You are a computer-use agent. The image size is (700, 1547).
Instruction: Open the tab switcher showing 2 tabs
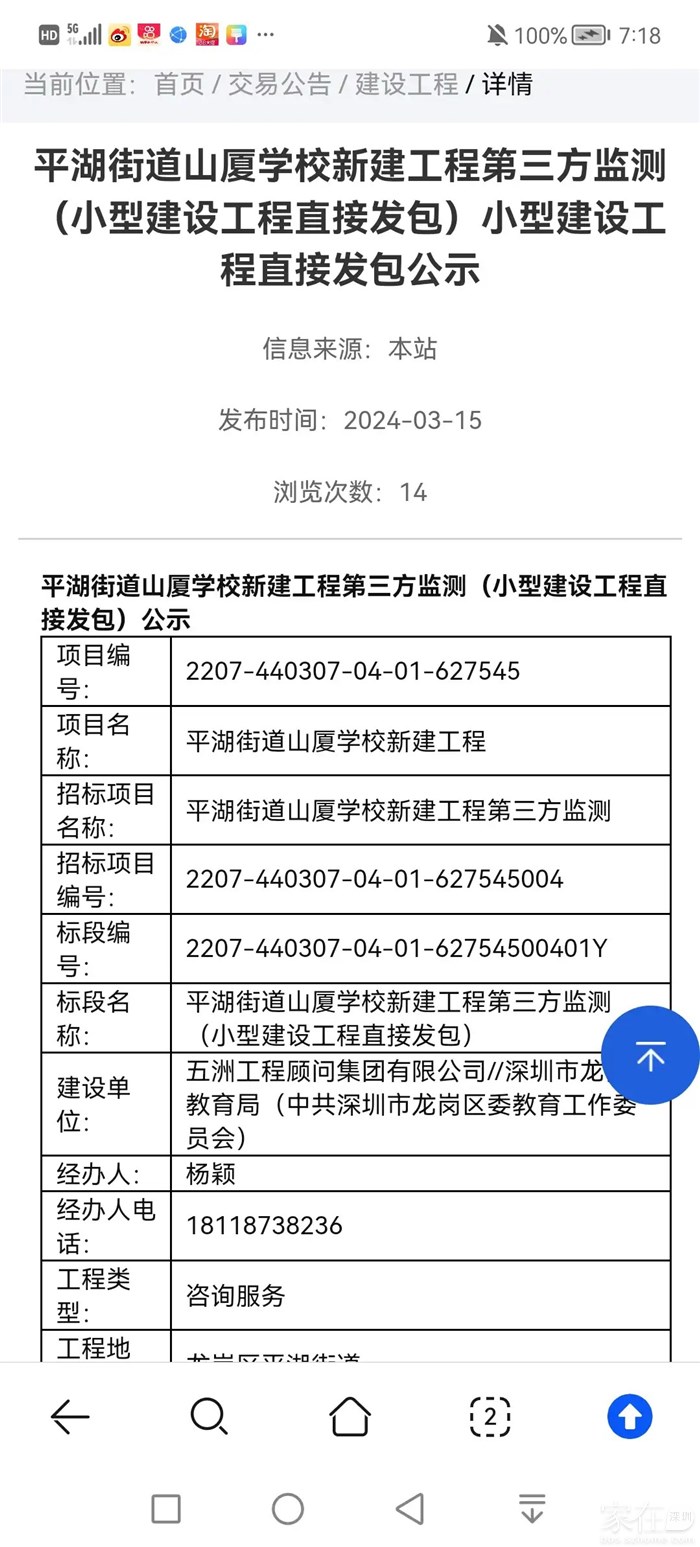[x=490, y=1416]
